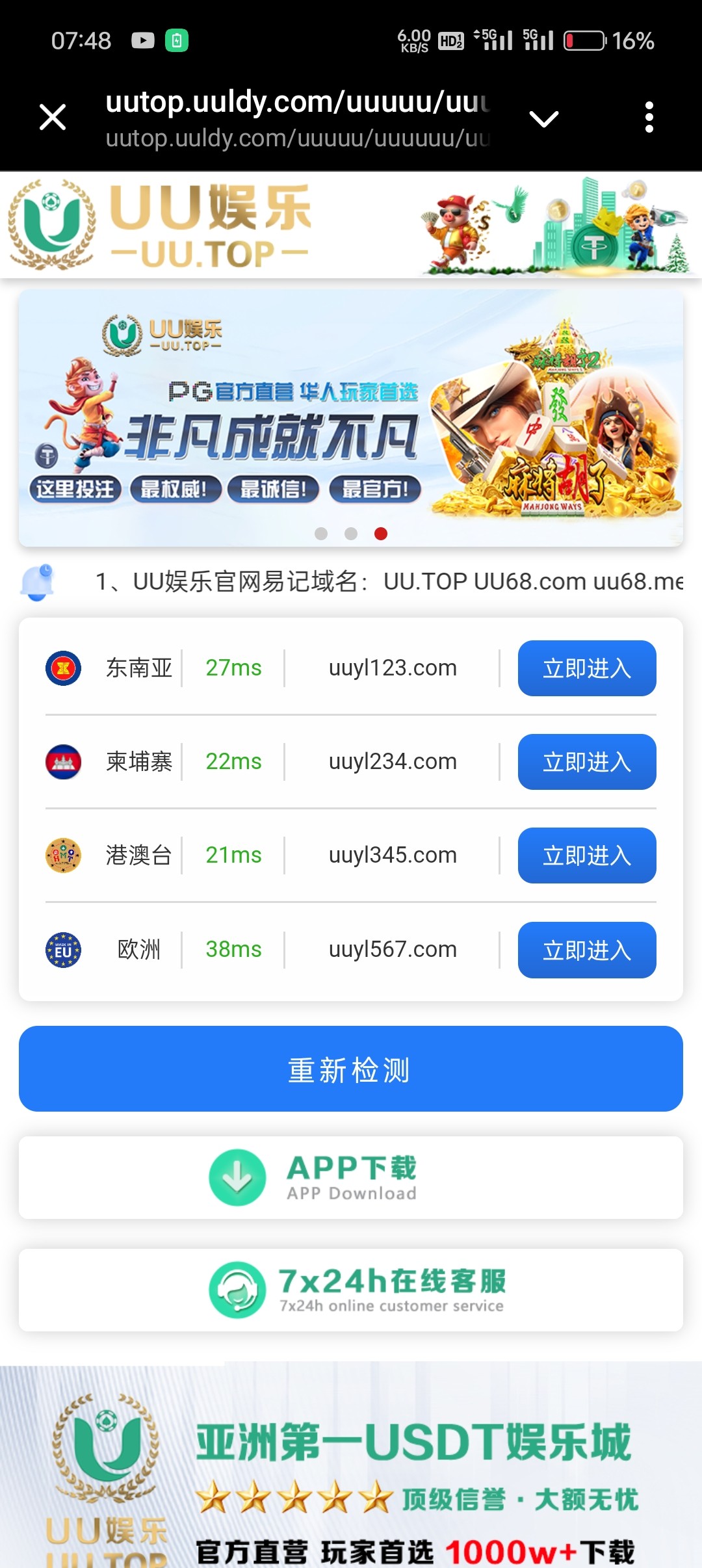Contact 7x24h在线客服 customer service
The width and height of the screenshot is (702, 1568).
(351, 1290)
